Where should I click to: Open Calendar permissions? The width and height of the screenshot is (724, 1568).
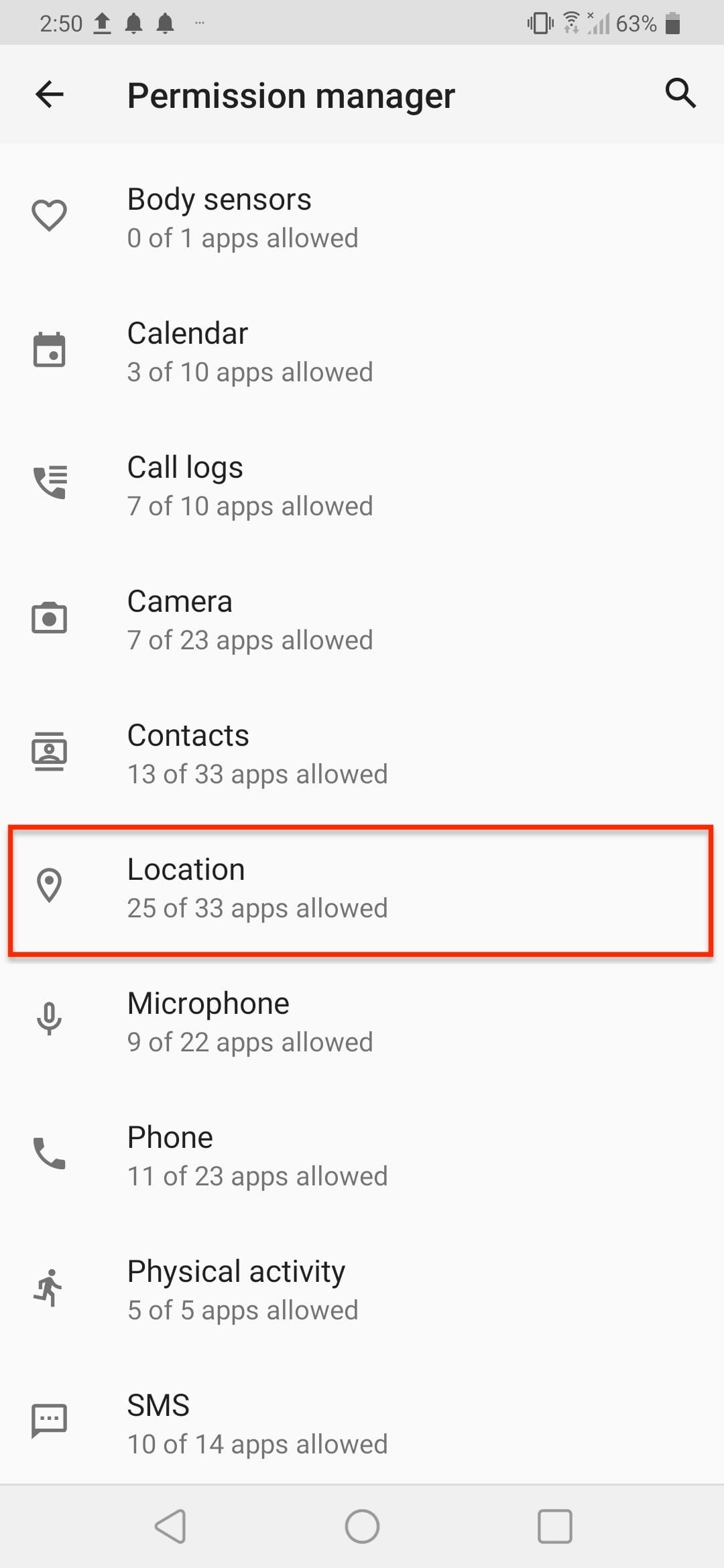362,352
